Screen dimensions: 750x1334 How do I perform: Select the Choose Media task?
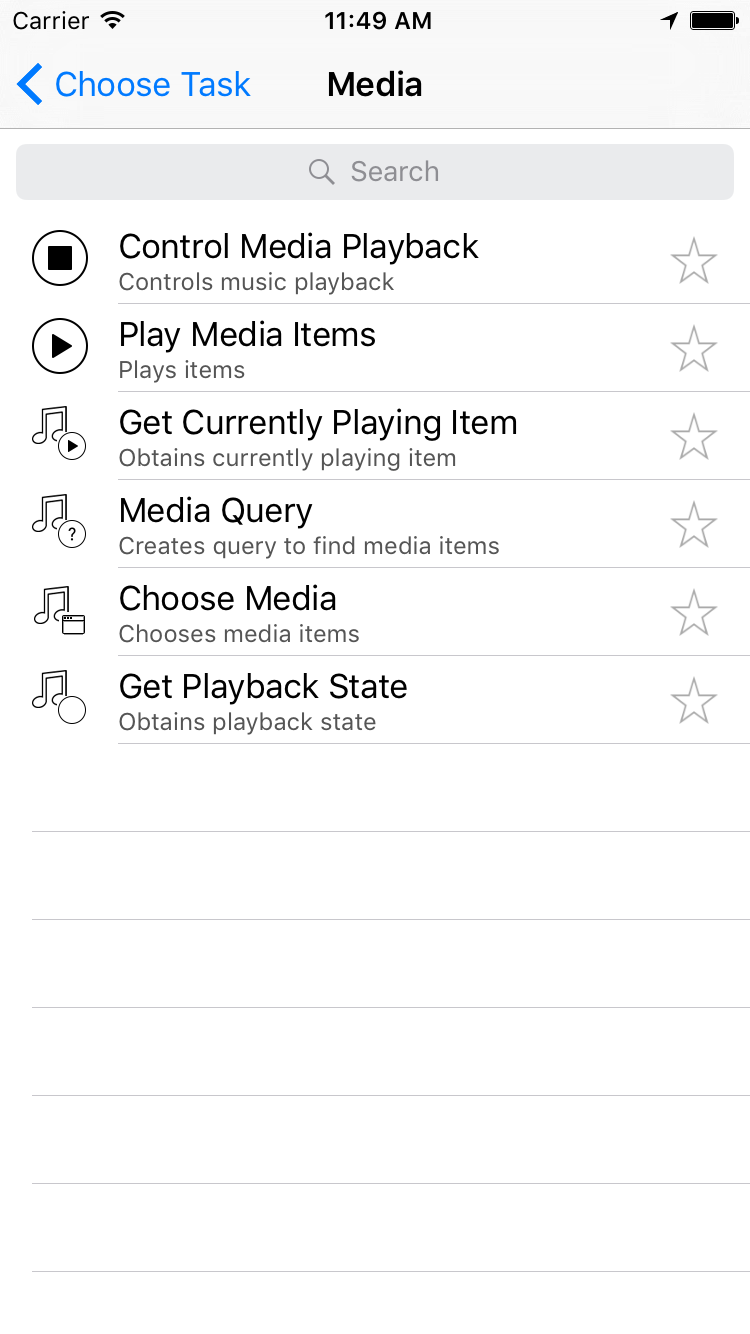[228, 612]
